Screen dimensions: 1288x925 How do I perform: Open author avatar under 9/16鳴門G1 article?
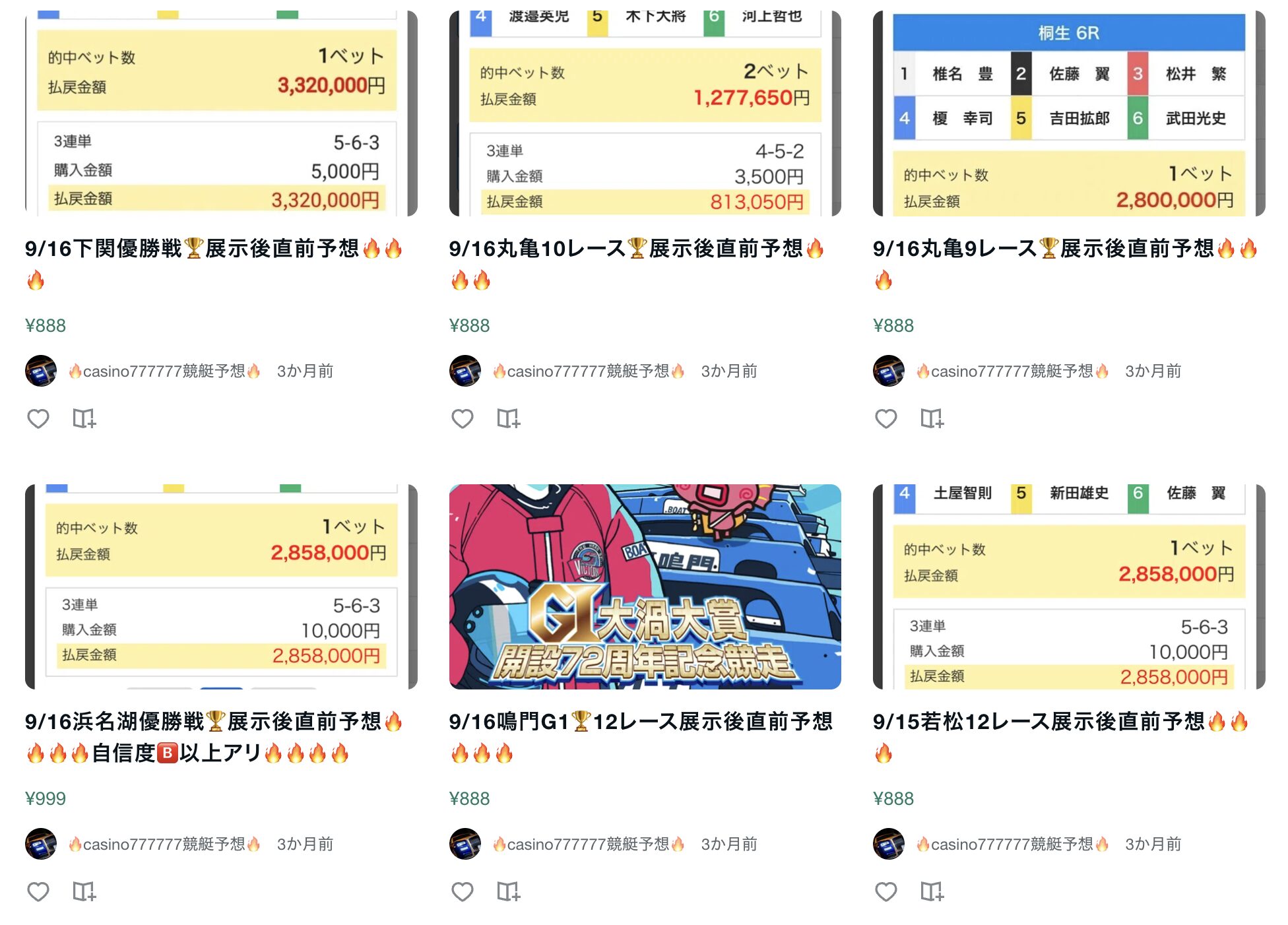tap(465, 844)
